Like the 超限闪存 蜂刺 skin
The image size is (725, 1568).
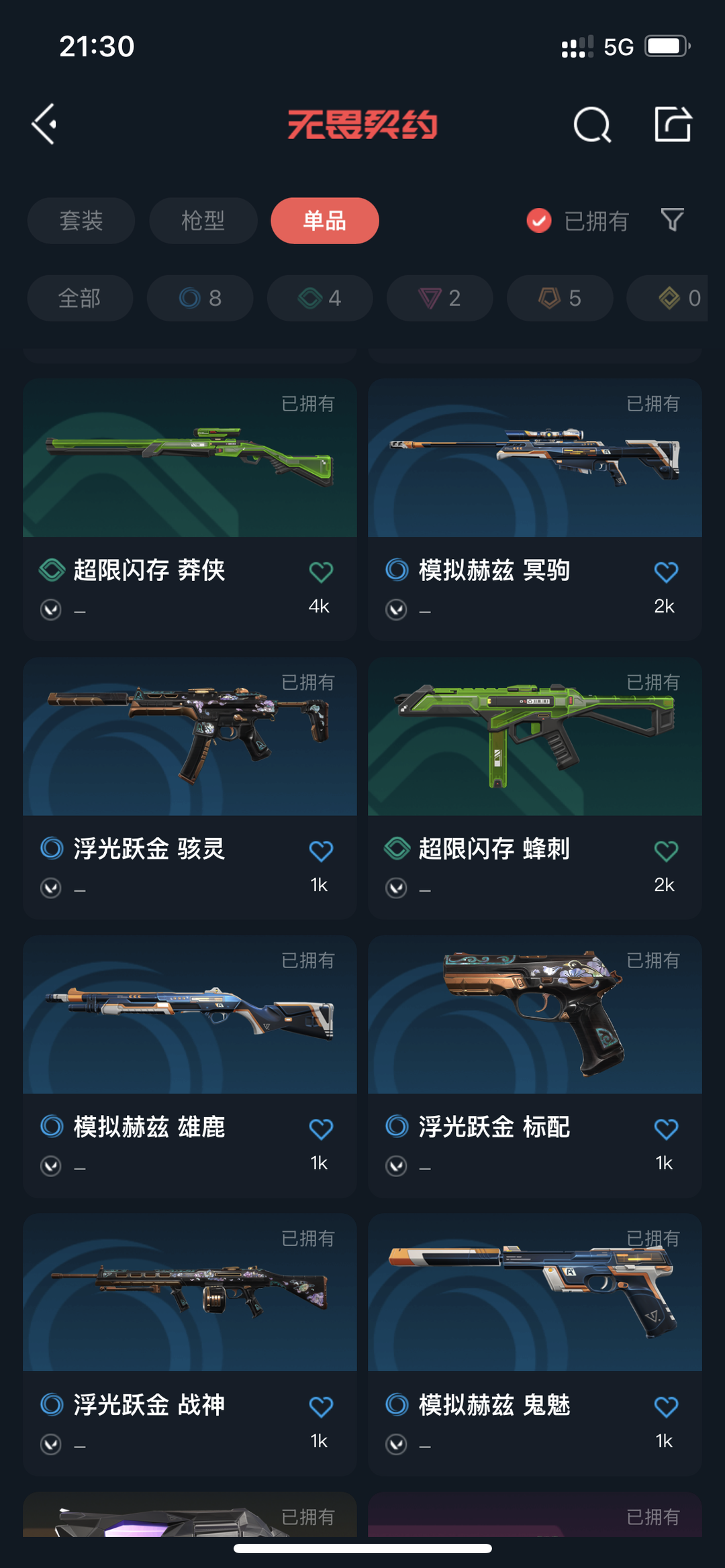pos(666,851)
